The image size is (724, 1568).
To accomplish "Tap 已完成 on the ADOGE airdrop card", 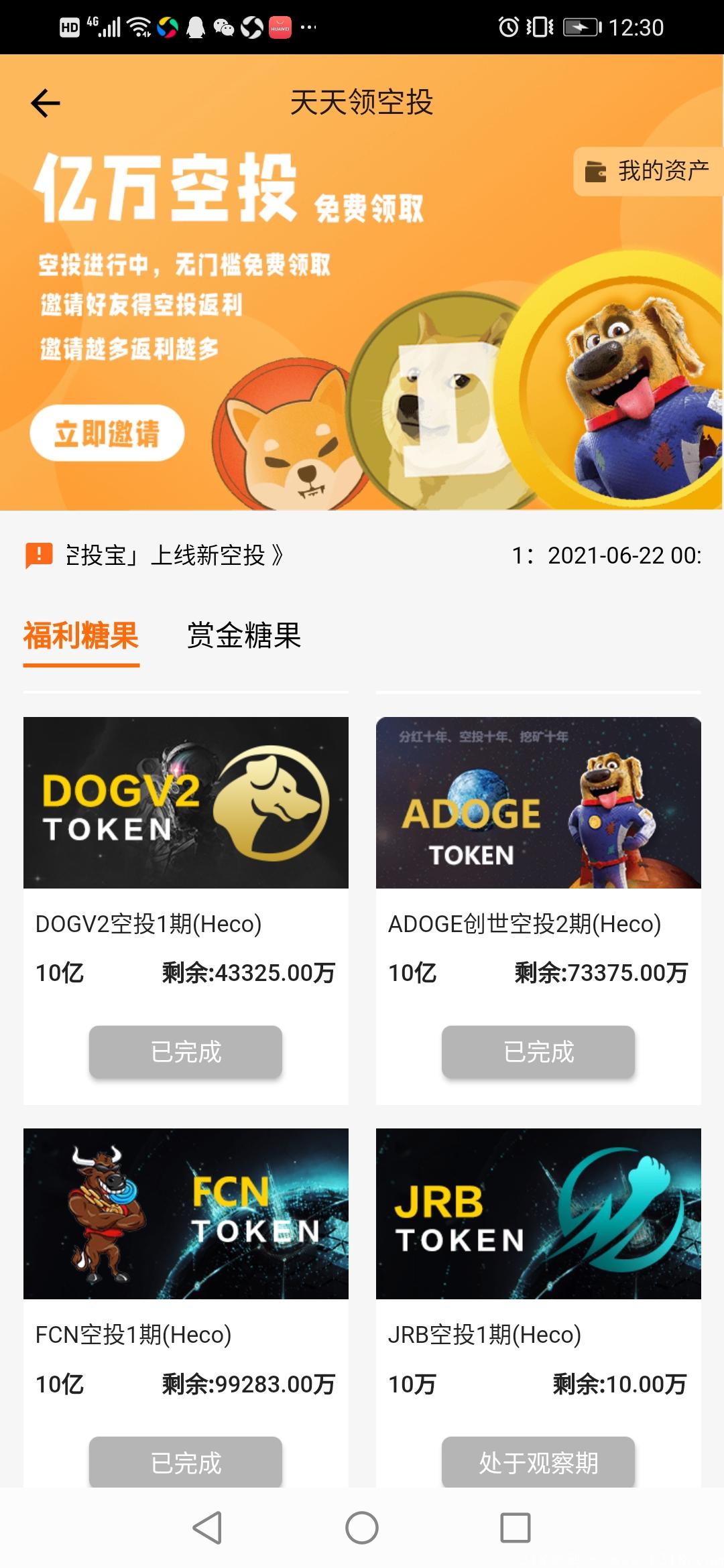I will [538, 1052].
